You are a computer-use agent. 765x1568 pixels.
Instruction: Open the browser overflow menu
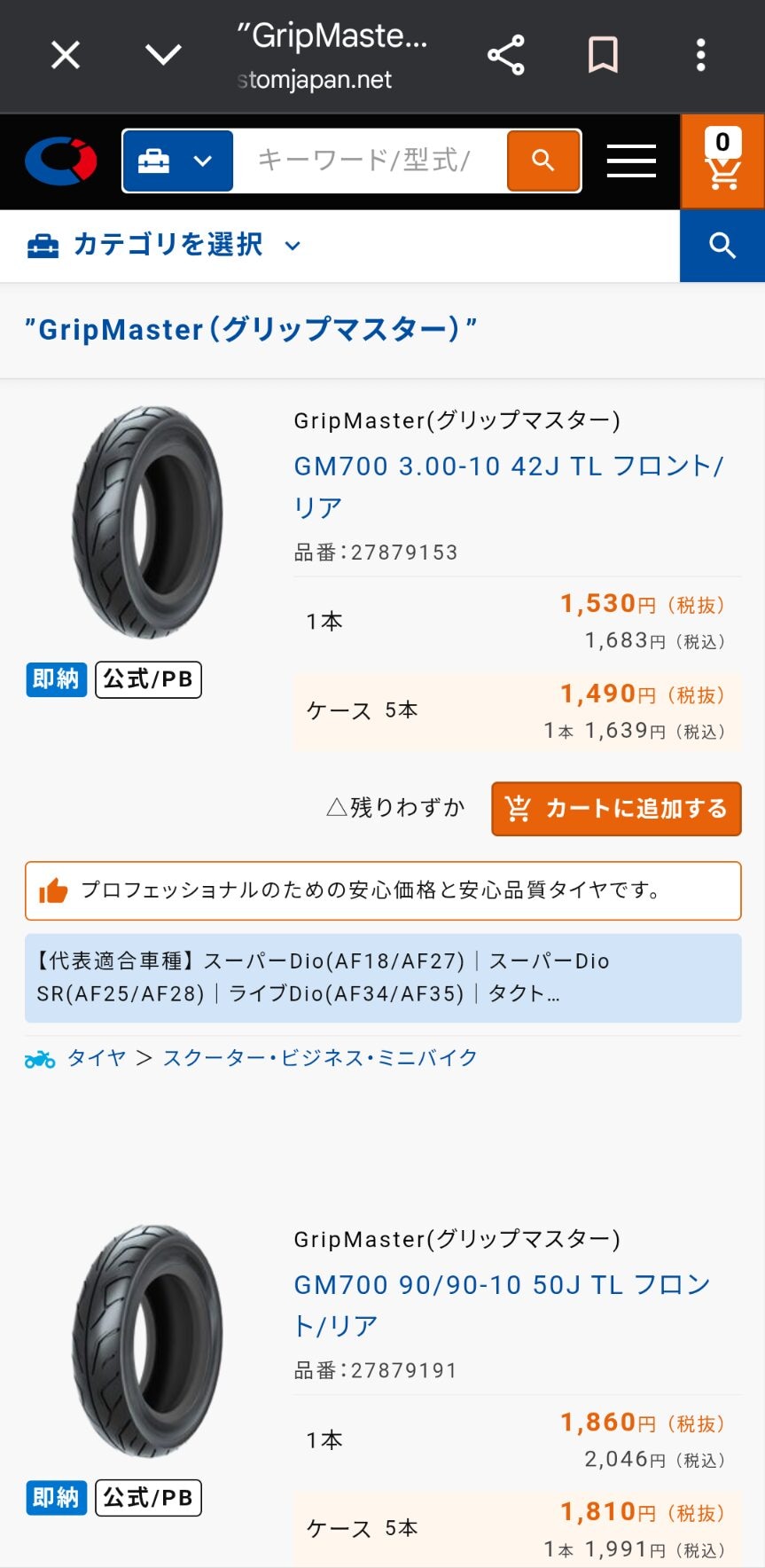(x=700, y=55)
